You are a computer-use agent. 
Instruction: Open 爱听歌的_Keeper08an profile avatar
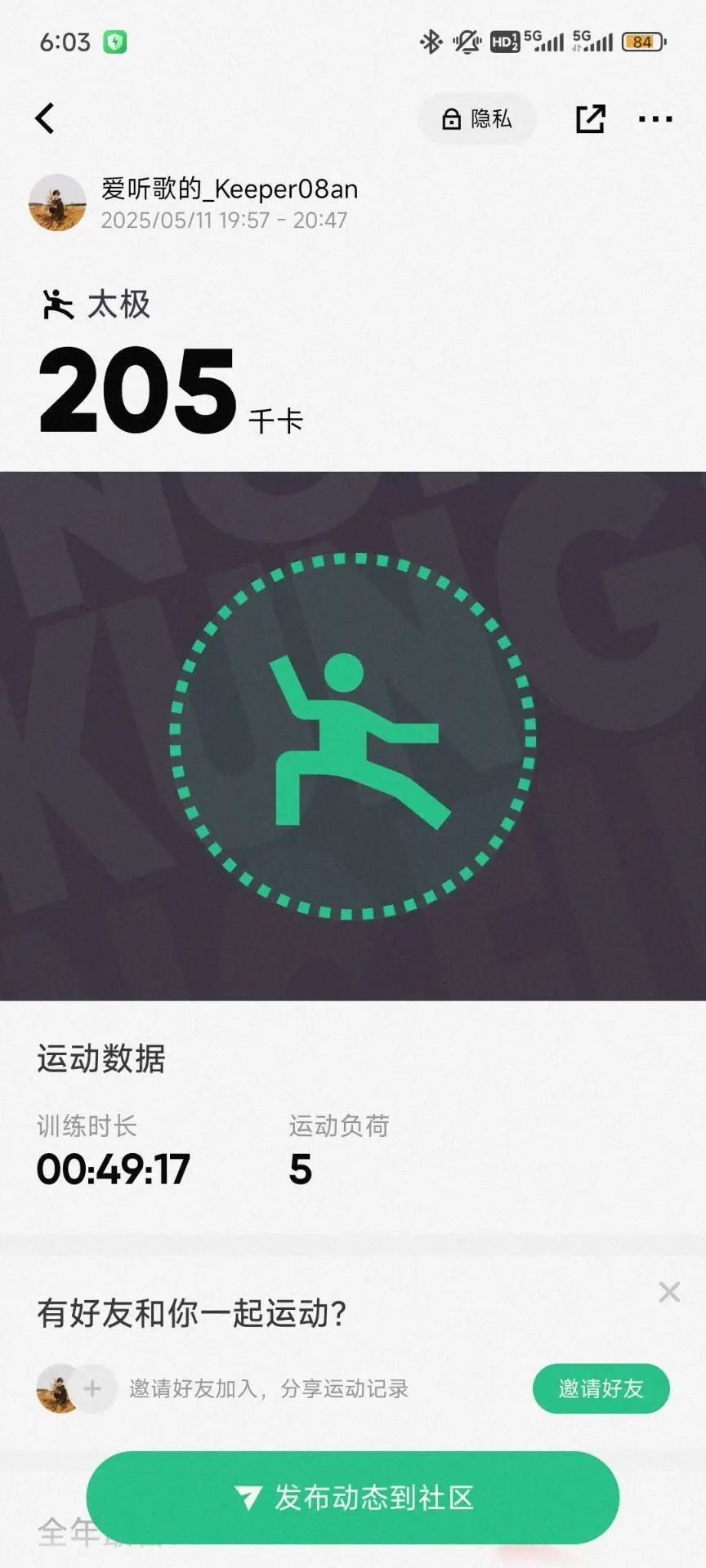tap(57, 203)
